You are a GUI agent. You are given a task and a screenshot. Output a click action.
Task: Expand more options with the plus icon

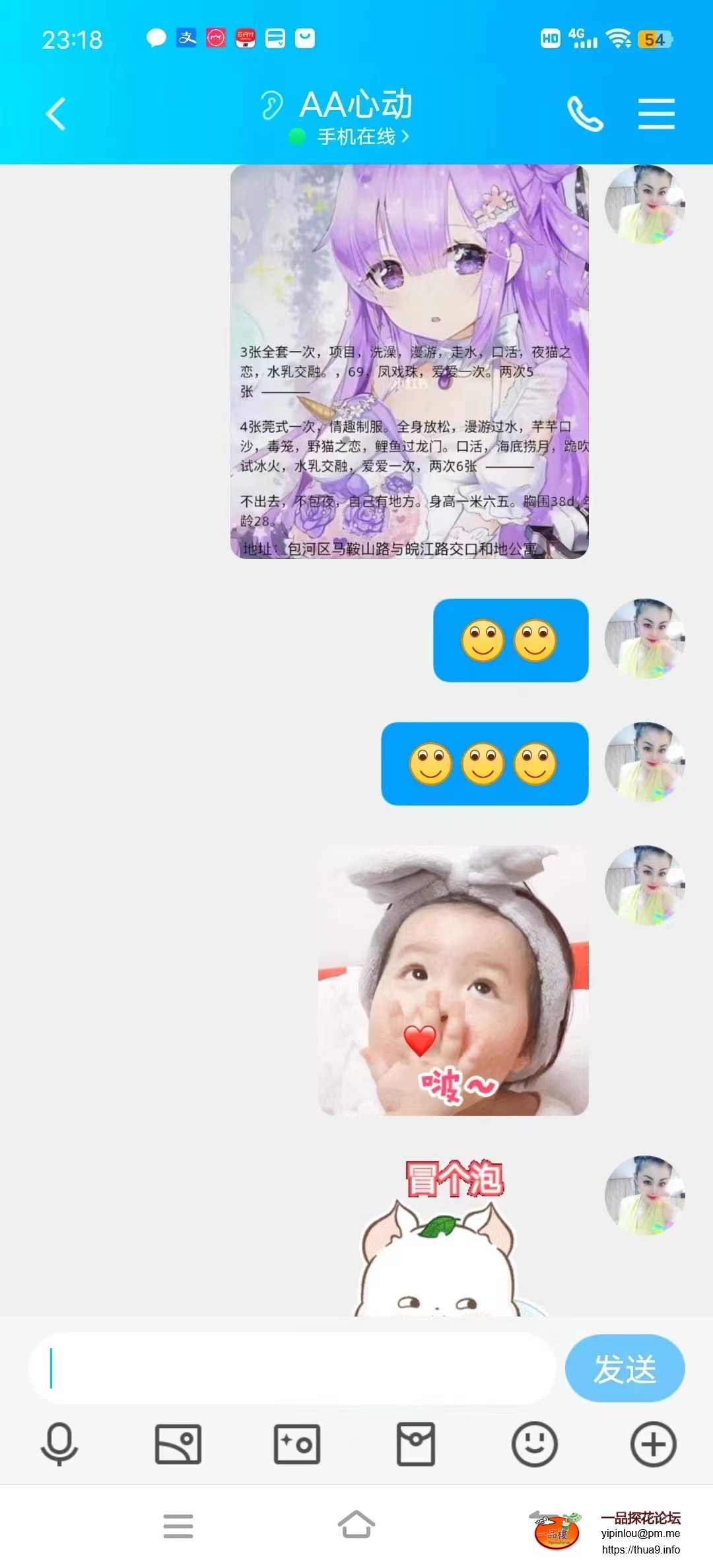(653, 1444)
